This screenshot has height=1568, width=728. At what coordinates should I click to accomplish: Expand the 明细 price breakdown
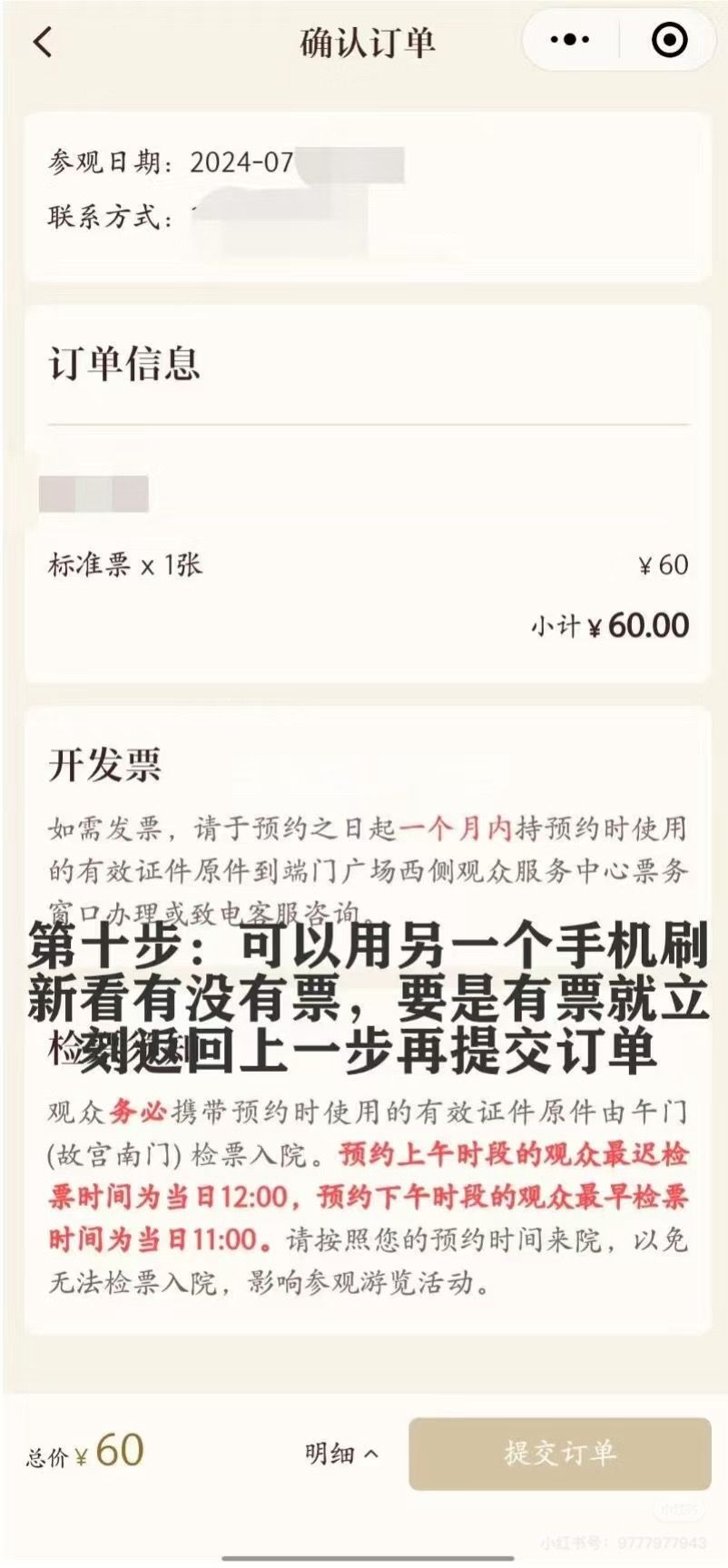[x=341, y=1454]
